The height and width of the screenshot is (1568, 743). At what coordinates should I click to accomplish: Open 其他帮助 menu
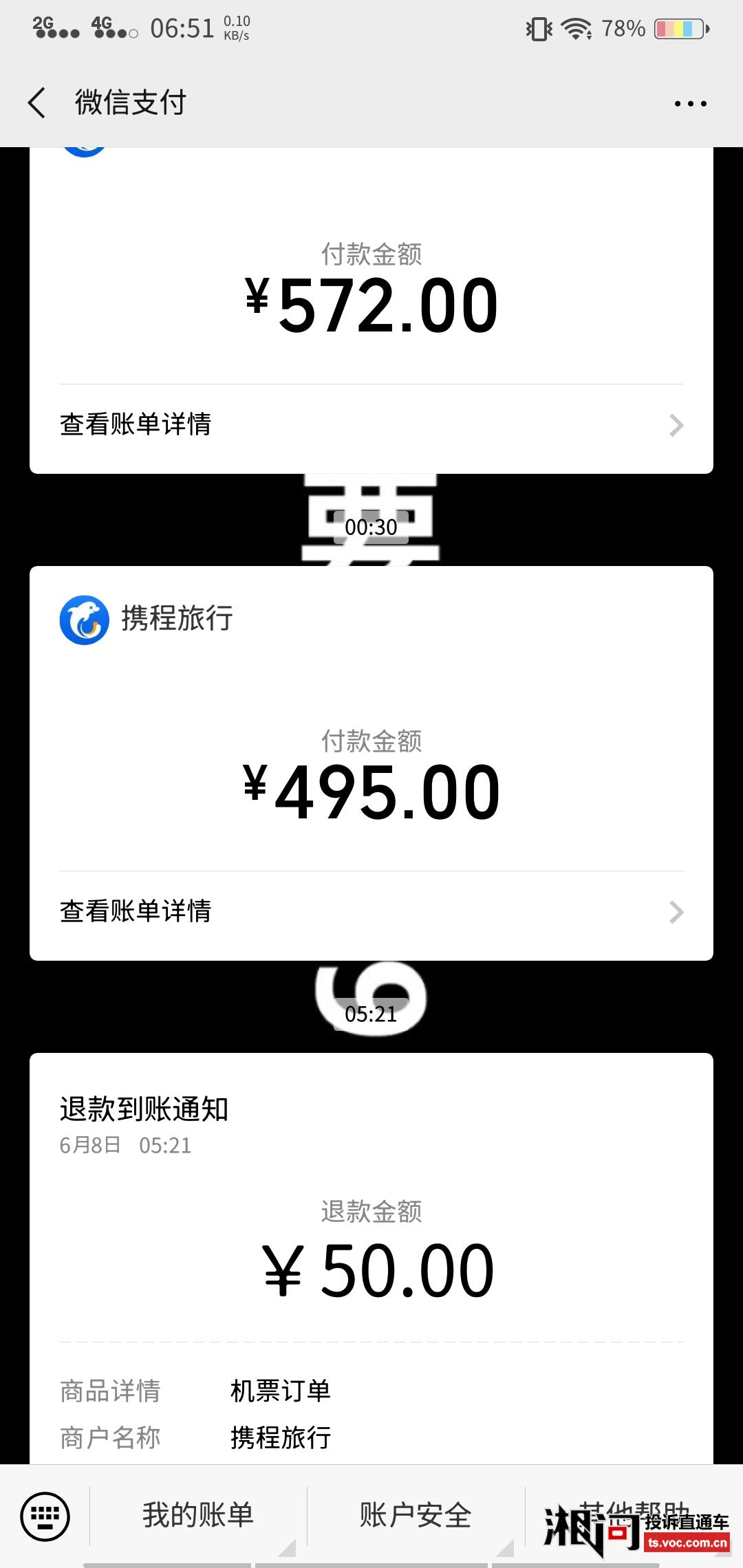(x=632, y=1513)
